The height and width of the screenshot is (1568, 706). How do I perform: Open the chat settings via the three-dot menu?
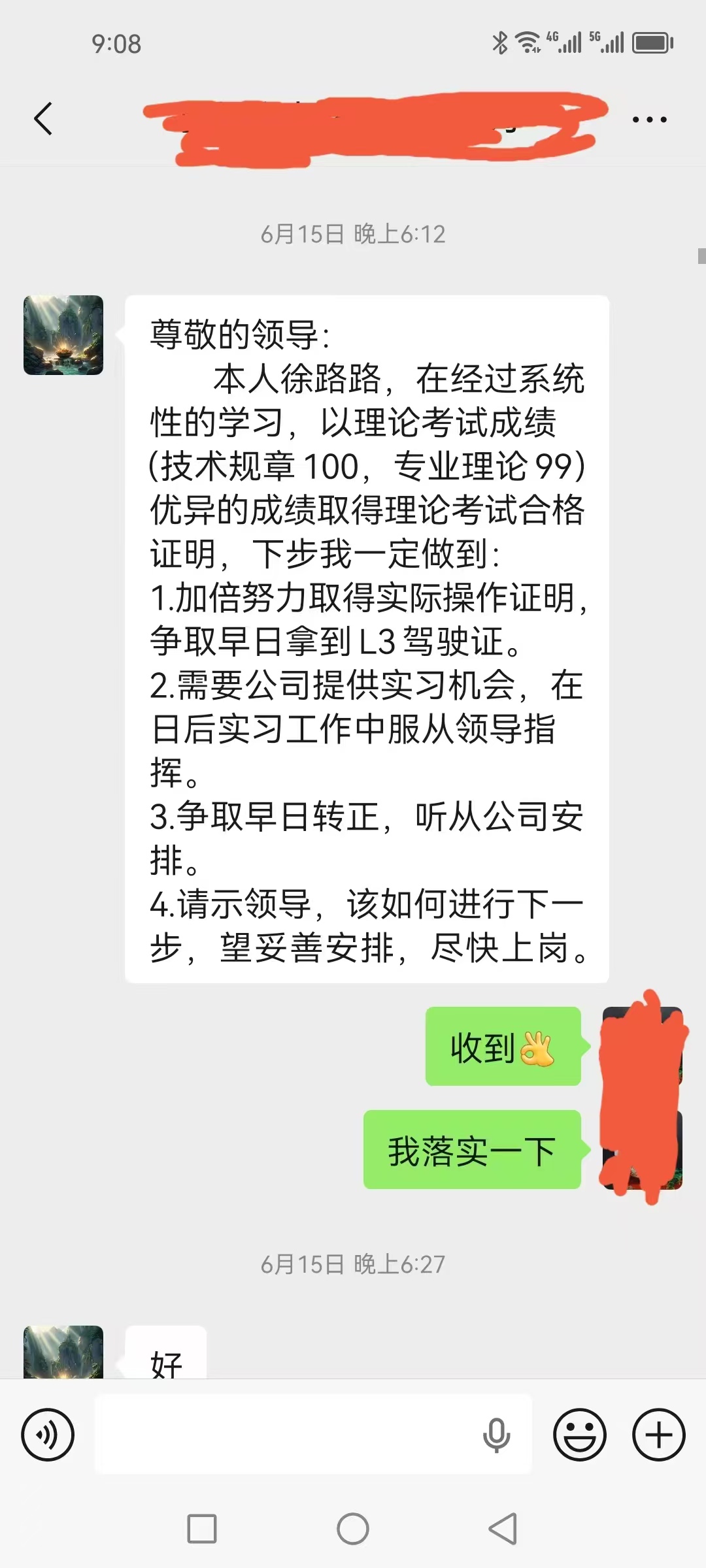pyautogui.click(x=650, y=119)
